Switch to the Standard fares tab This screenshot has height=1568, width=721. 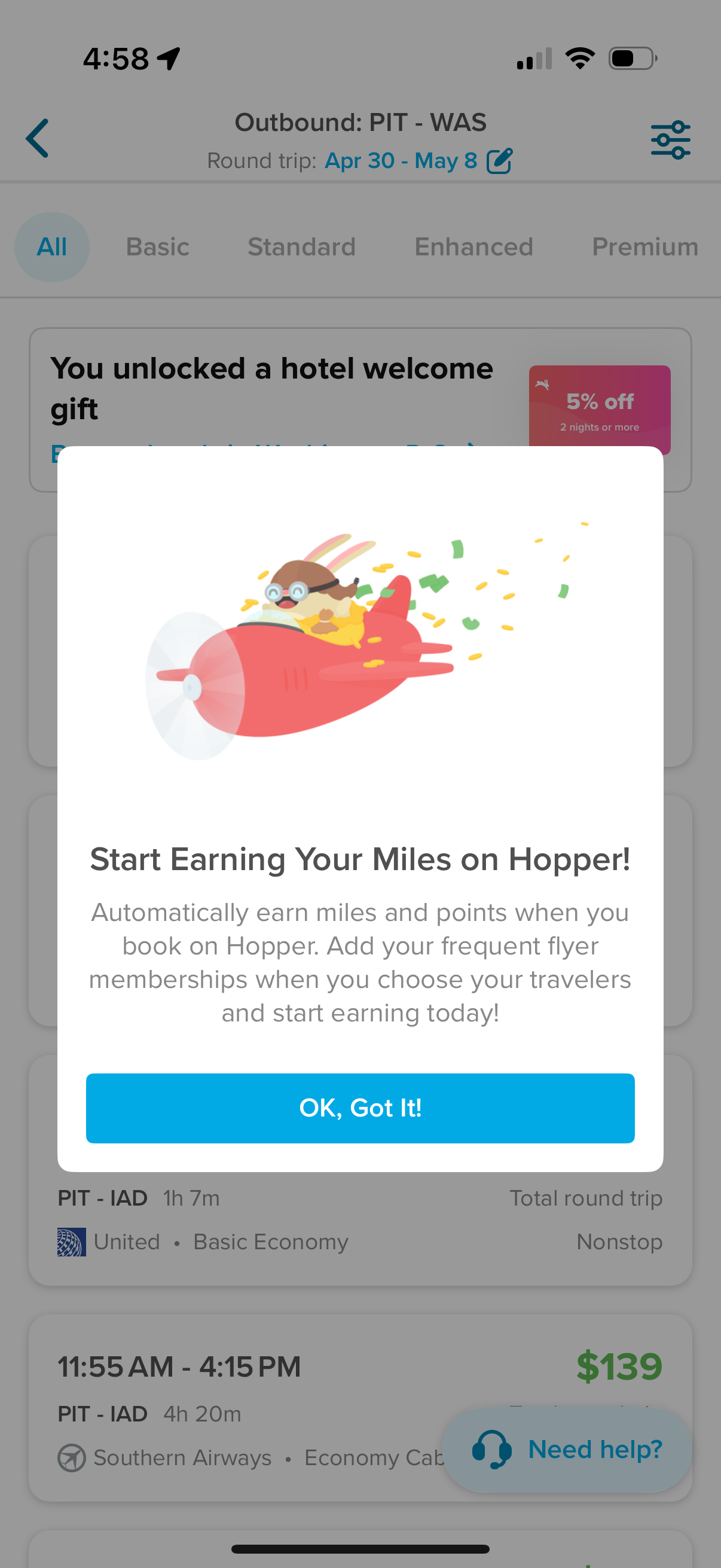[x=301, y=247]
